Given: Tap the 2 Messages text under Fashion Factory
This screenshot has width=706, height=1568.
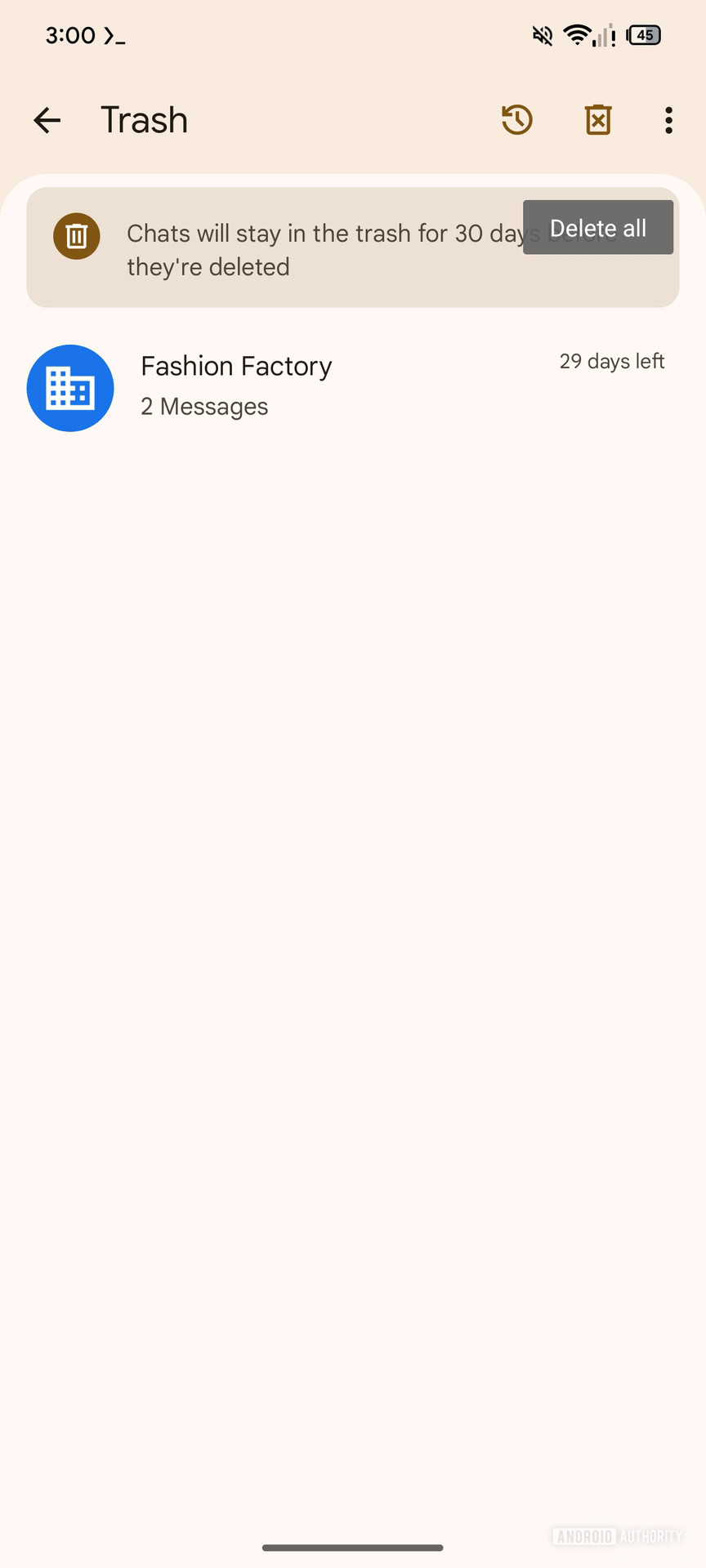Looking at the screenshot, I should click(x=204, y=406).
